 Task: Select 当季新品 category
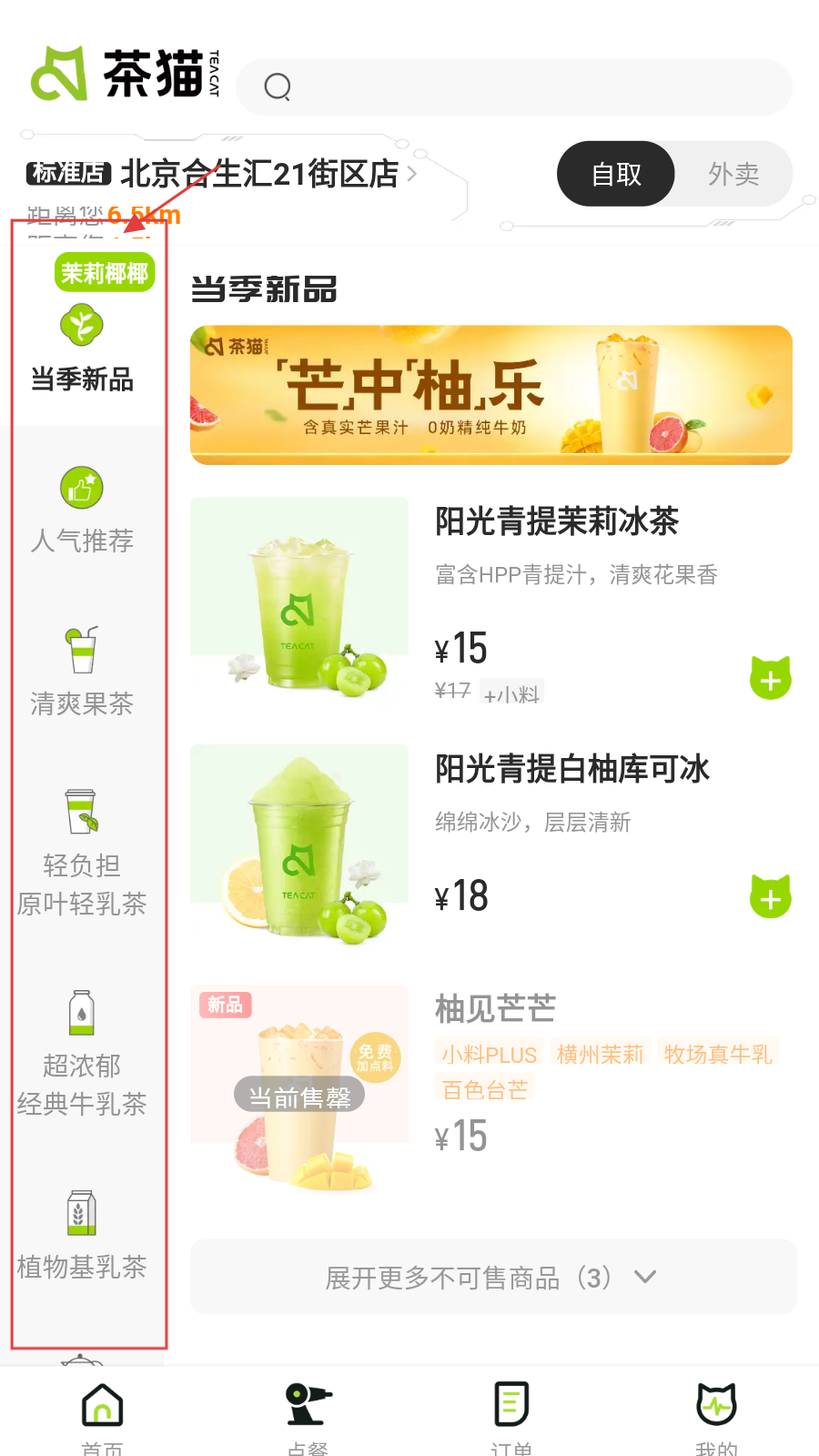tap(82, 350)
